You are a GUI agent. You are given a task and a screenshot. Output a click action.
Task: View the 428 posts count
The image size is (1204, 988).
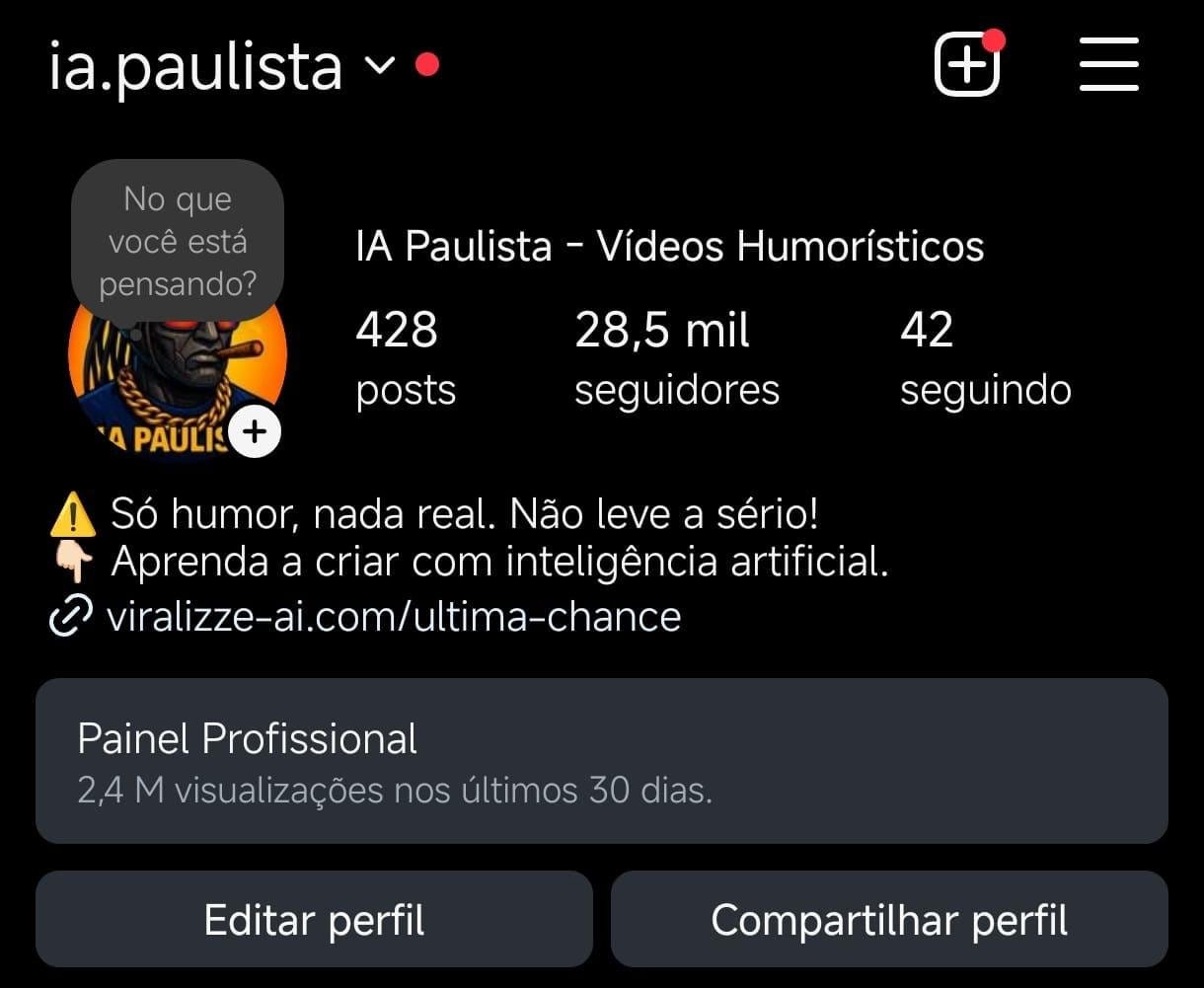pos(405,358)
